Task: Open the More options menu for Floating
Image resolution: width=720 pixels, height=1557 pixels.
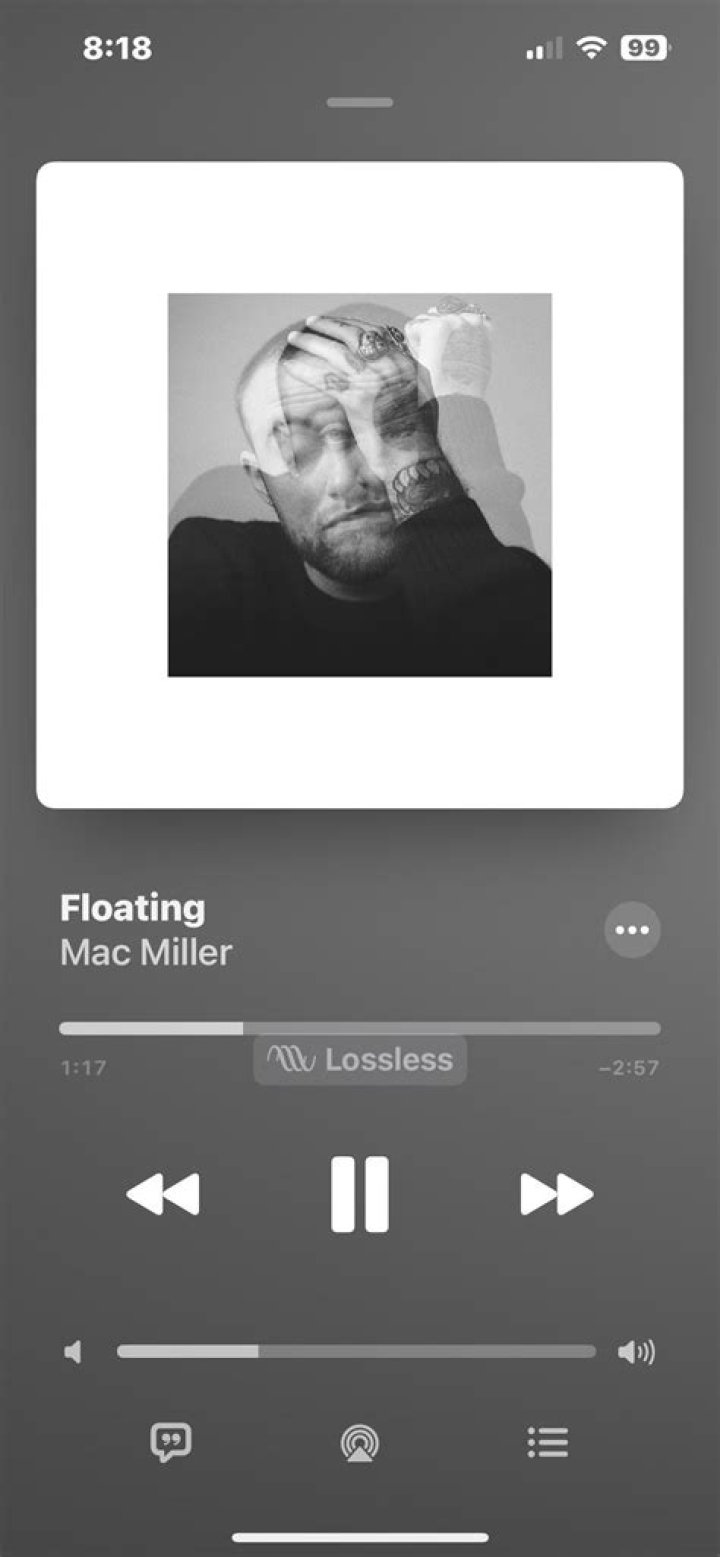Action: [632, 930]
